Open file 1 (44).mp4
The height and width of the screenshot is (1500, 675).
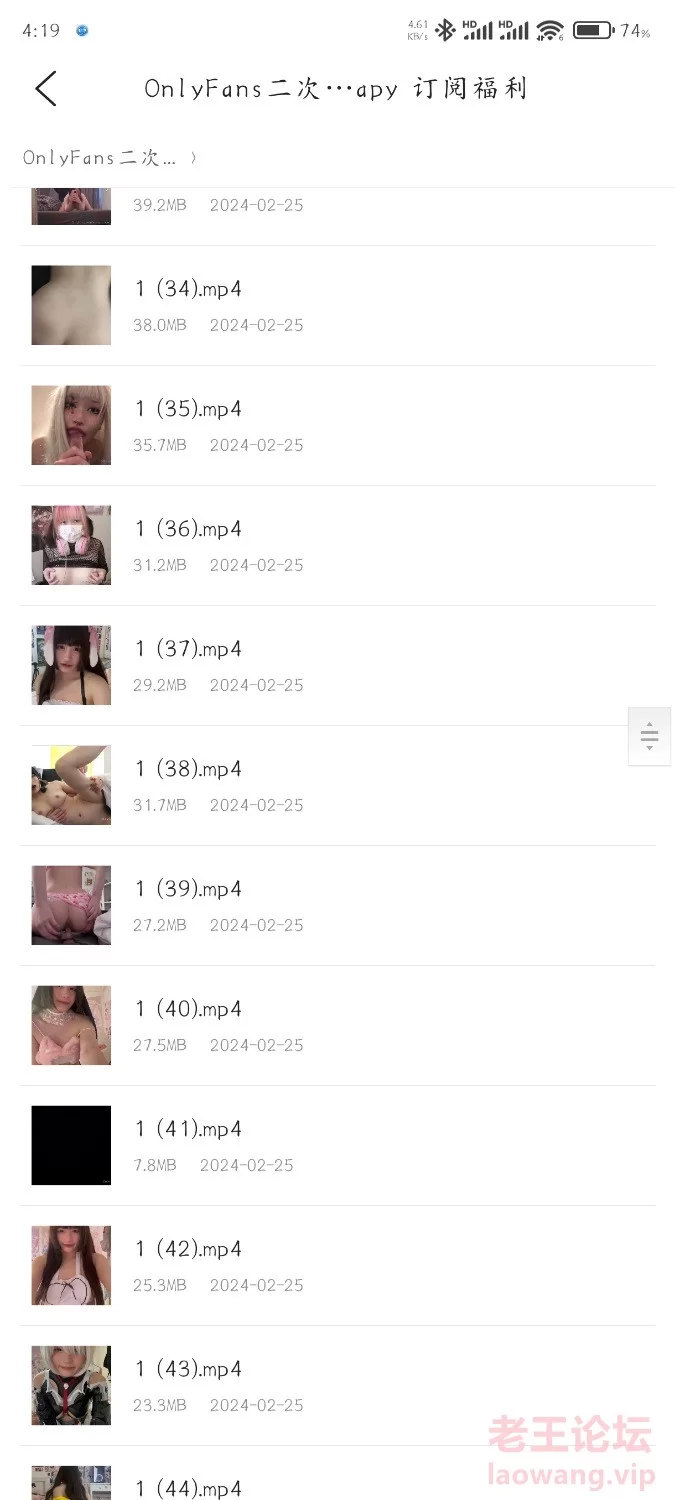coord(189,1487)
